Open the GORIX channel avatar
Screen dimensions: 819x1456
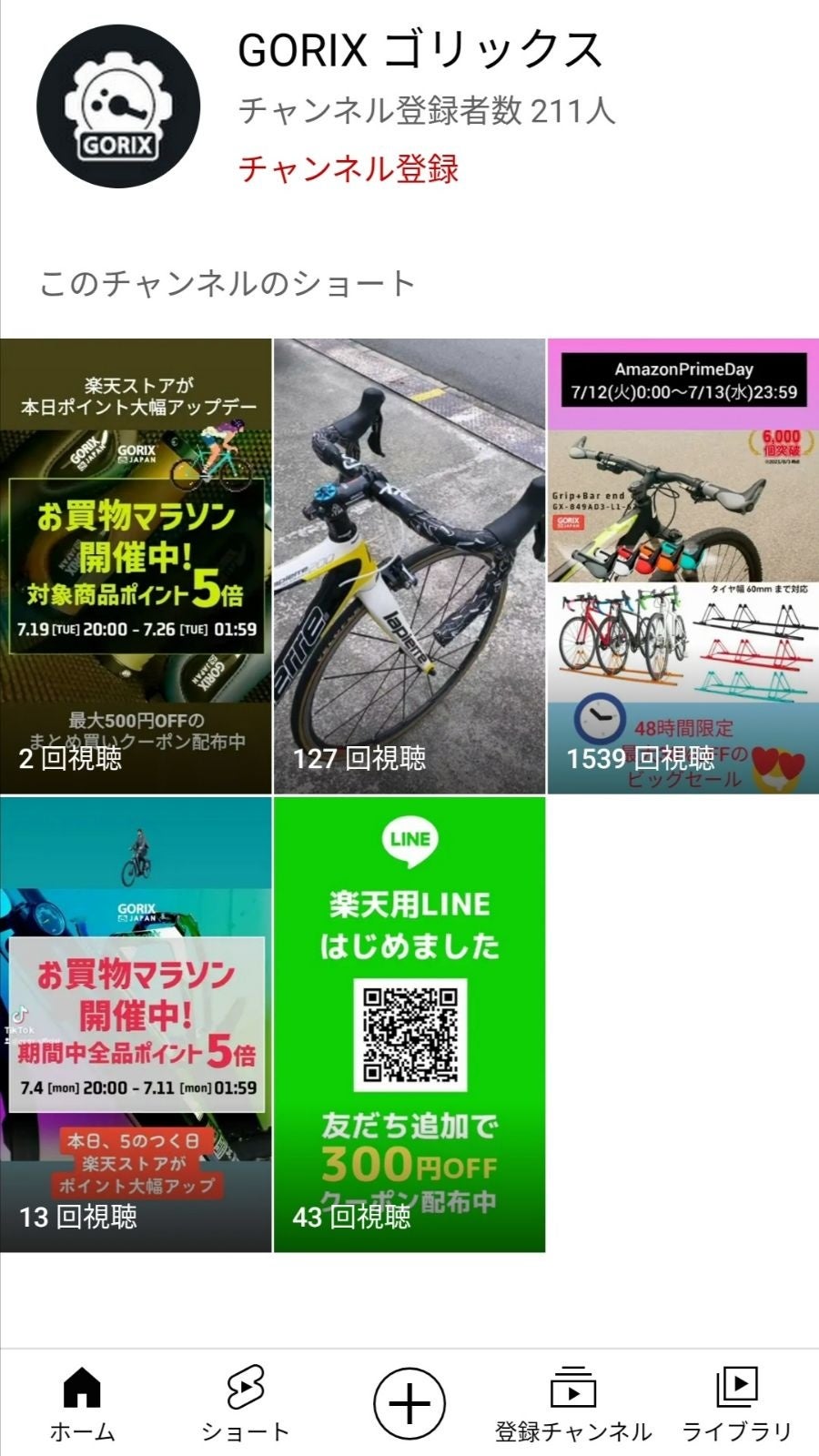(118, 106)
